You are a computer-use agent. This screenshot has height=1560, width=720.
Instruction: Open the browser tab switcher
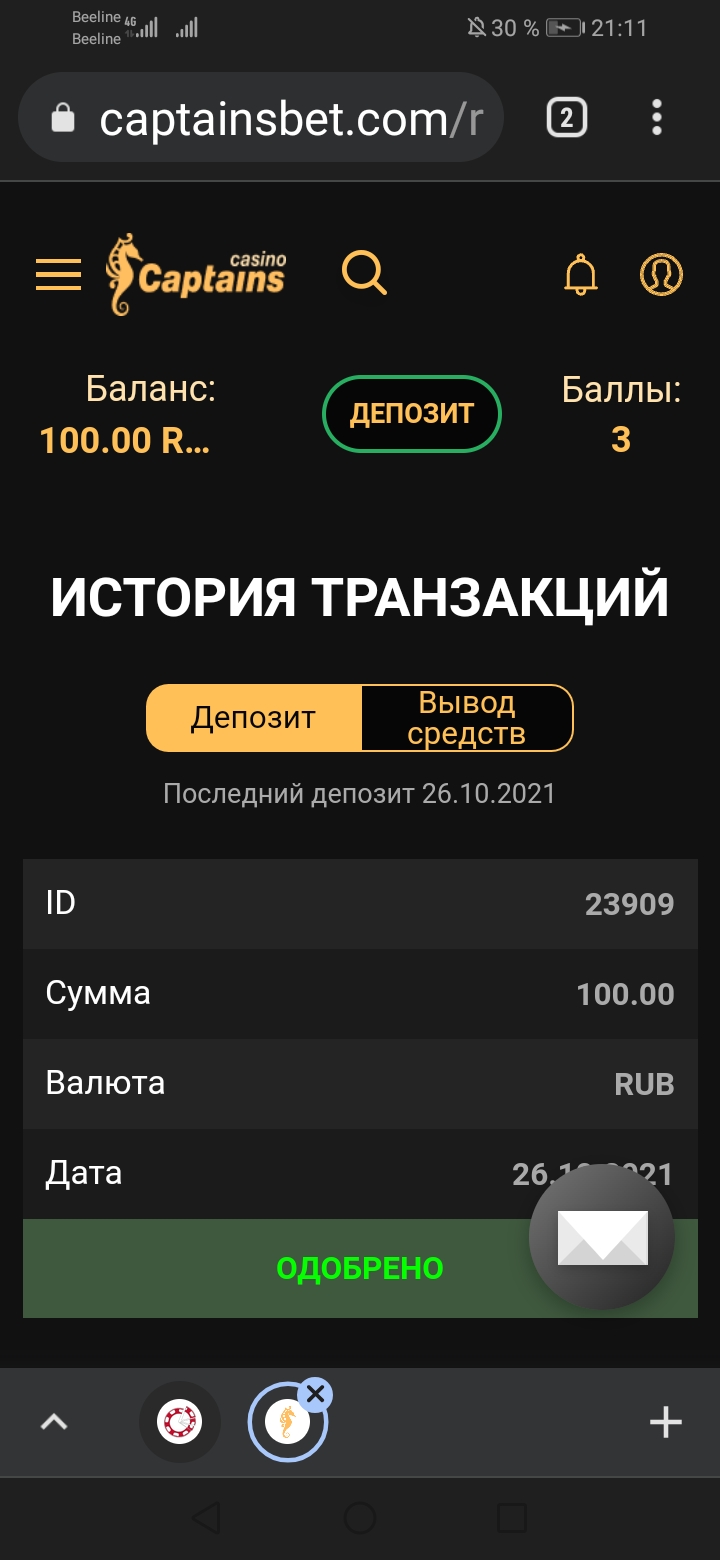tap(565, 117)
